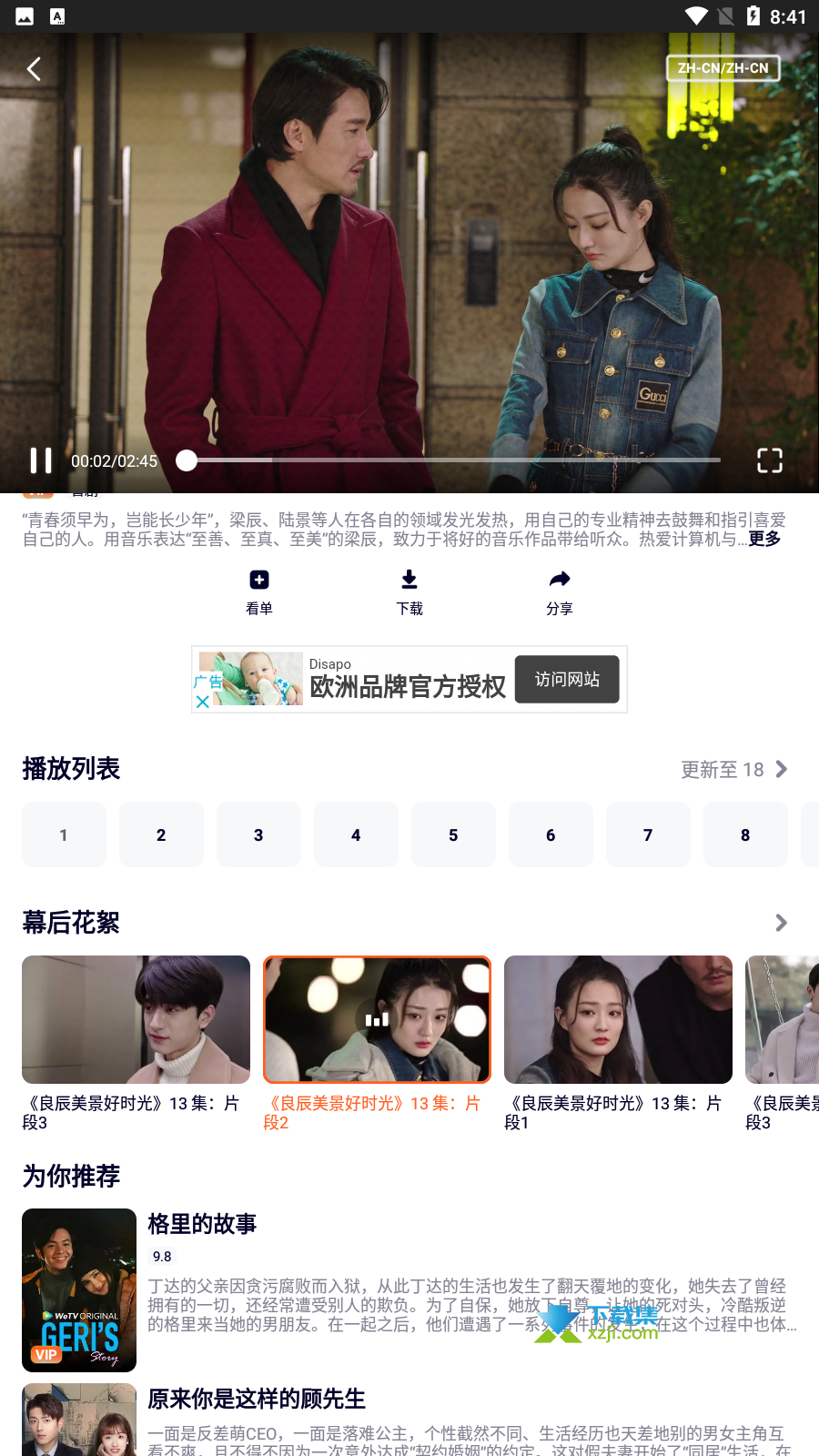Go back using the top-left arrow
The width and height of the screenshot is (819, 1456).
34,69
